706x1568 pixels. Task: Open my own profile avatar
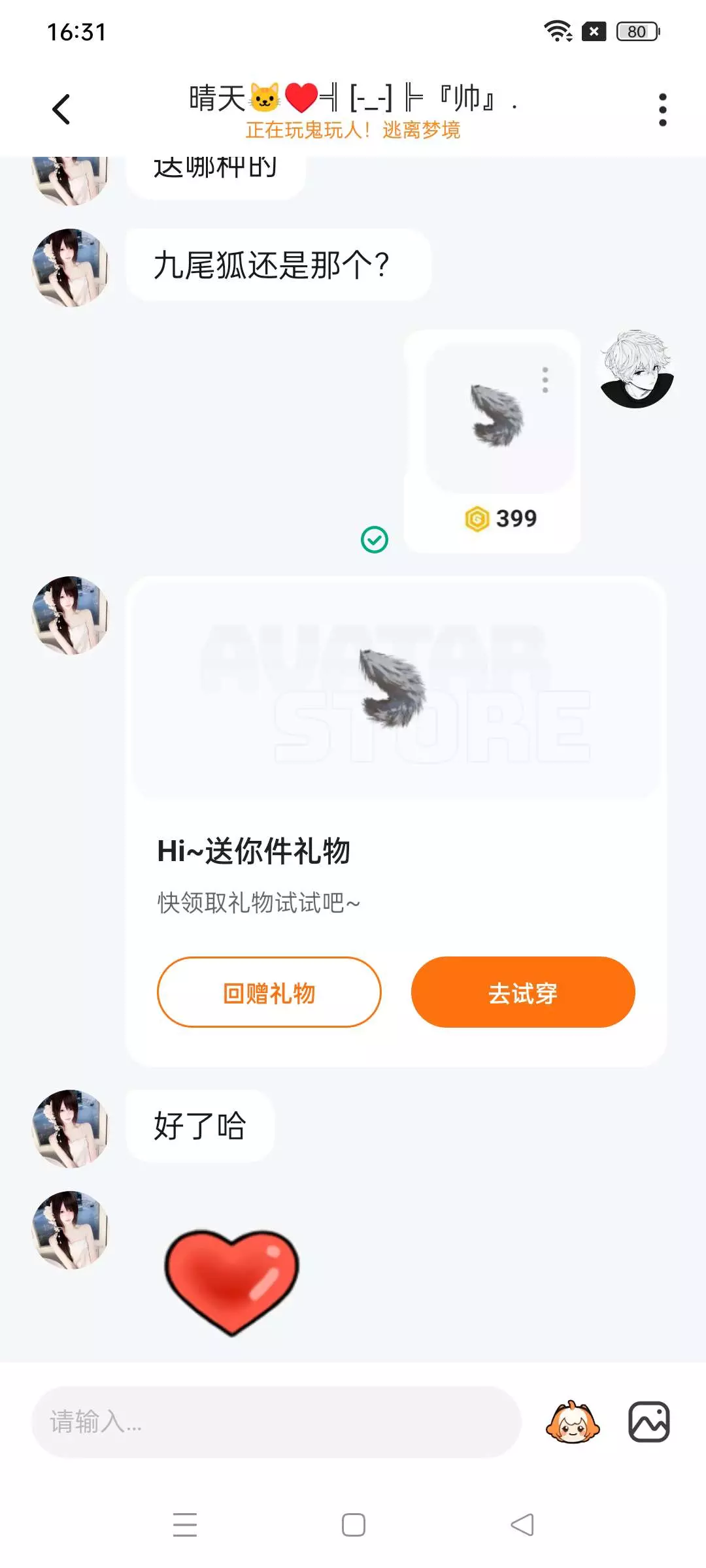click(637, 369)
